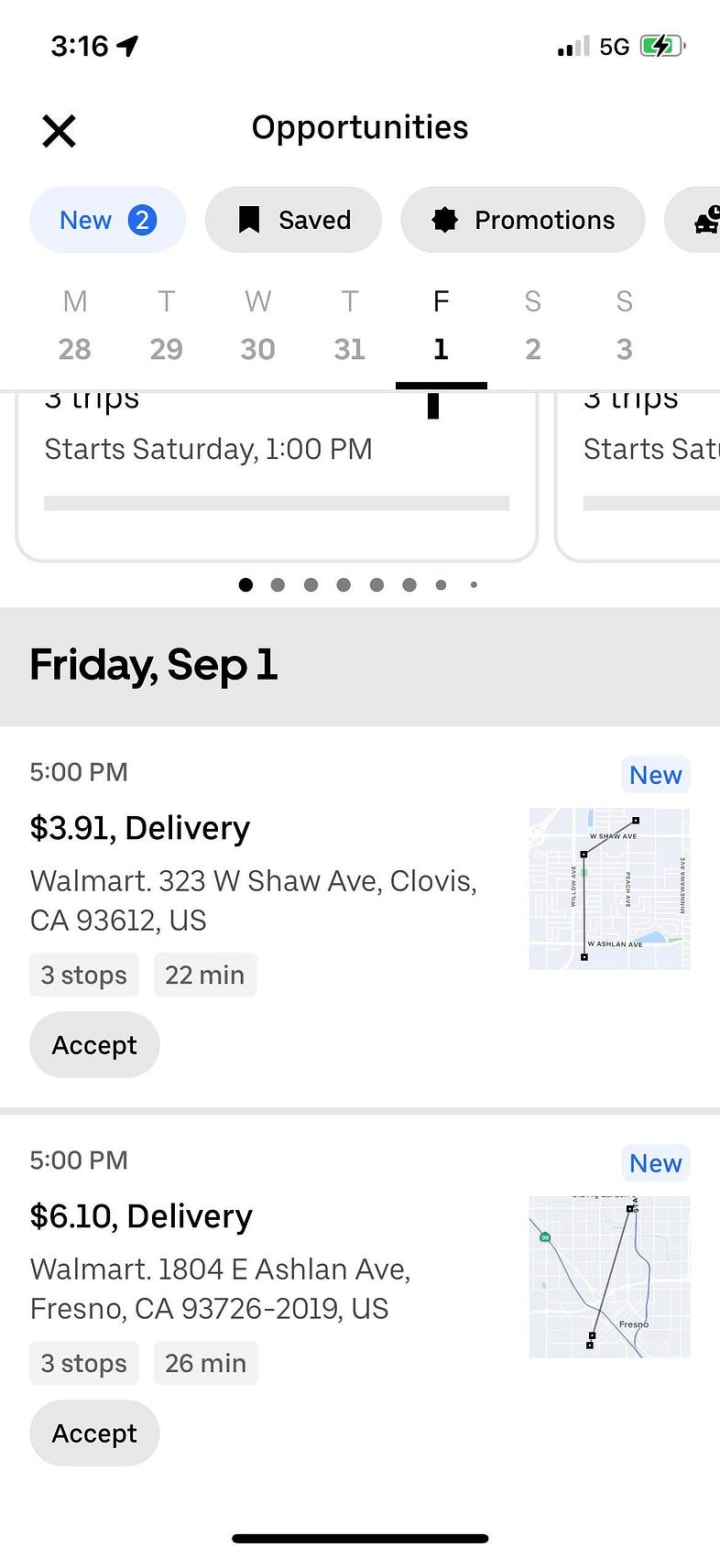
Task: View route map for the Fresno delivery
Action: click(609, 1276)
